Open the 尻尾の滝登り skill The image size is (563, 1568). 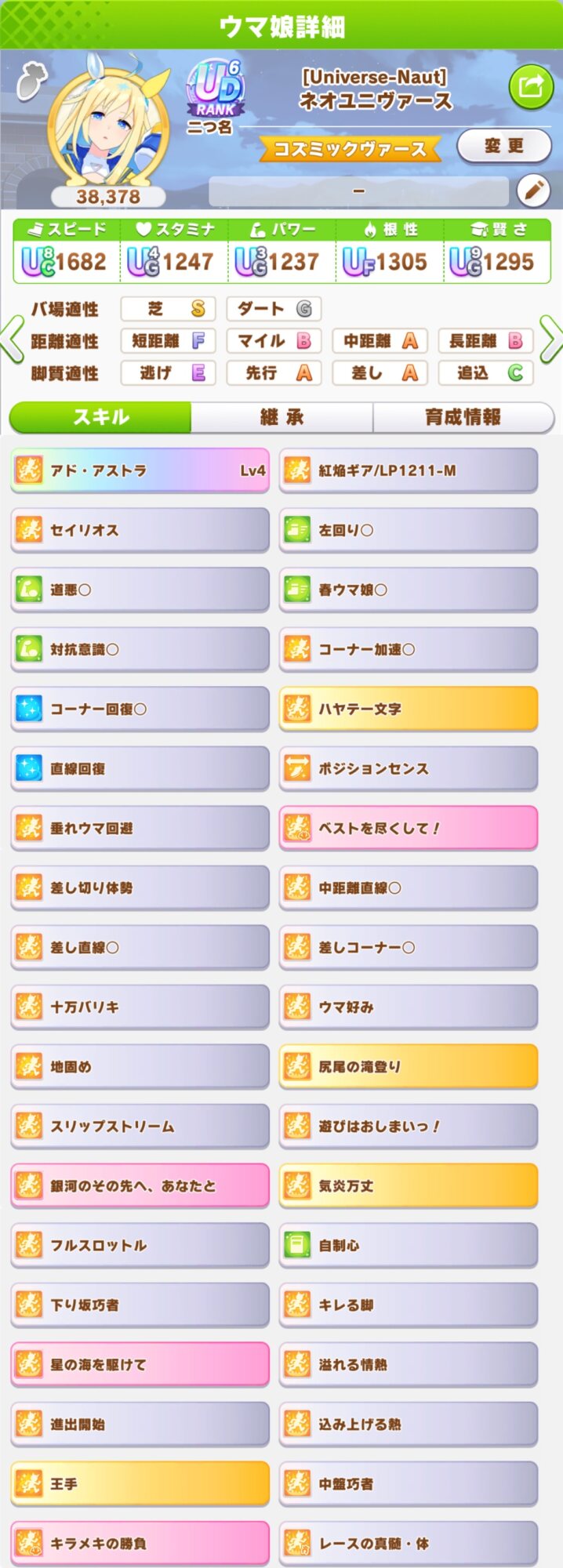coord(409,1066)
